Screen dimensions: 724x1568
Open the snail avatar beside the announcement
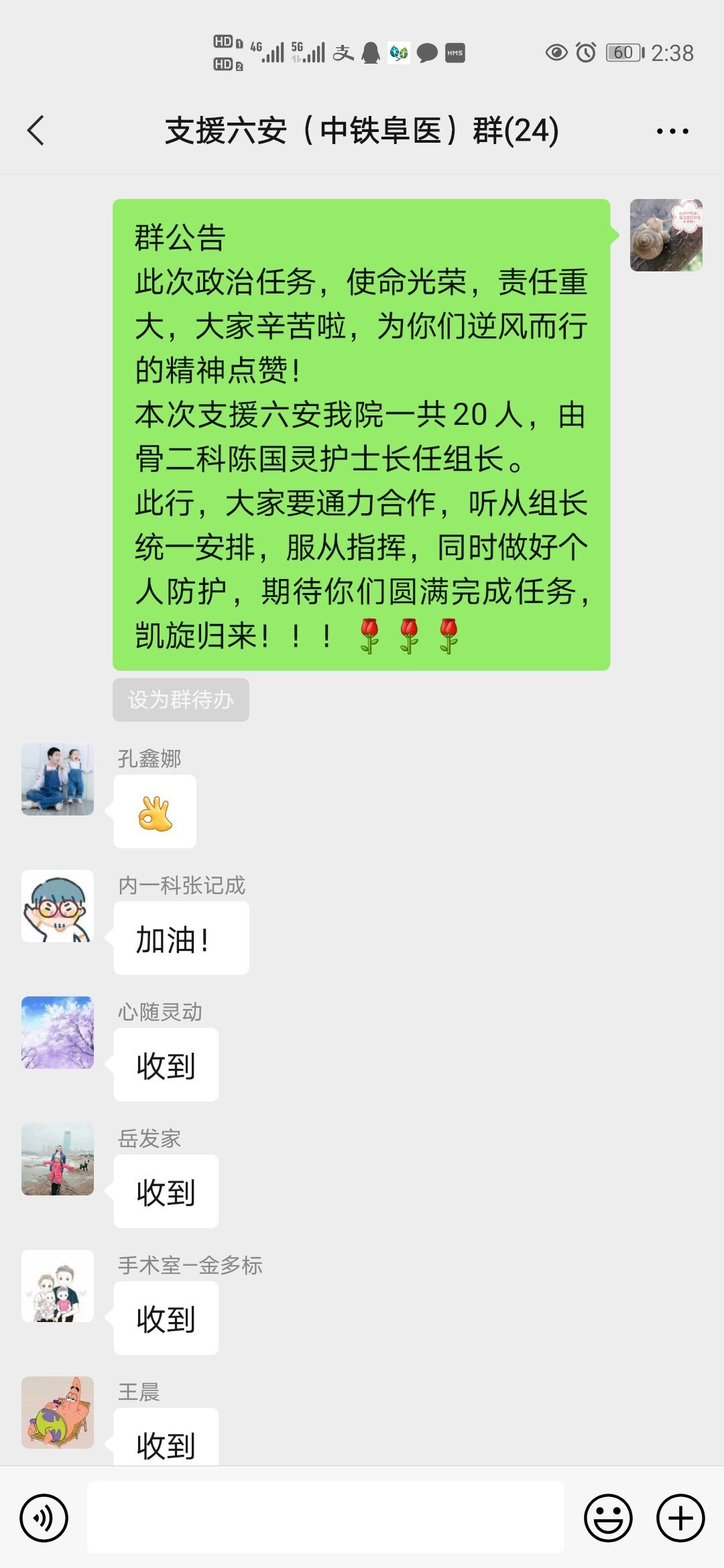click(666, 235)
